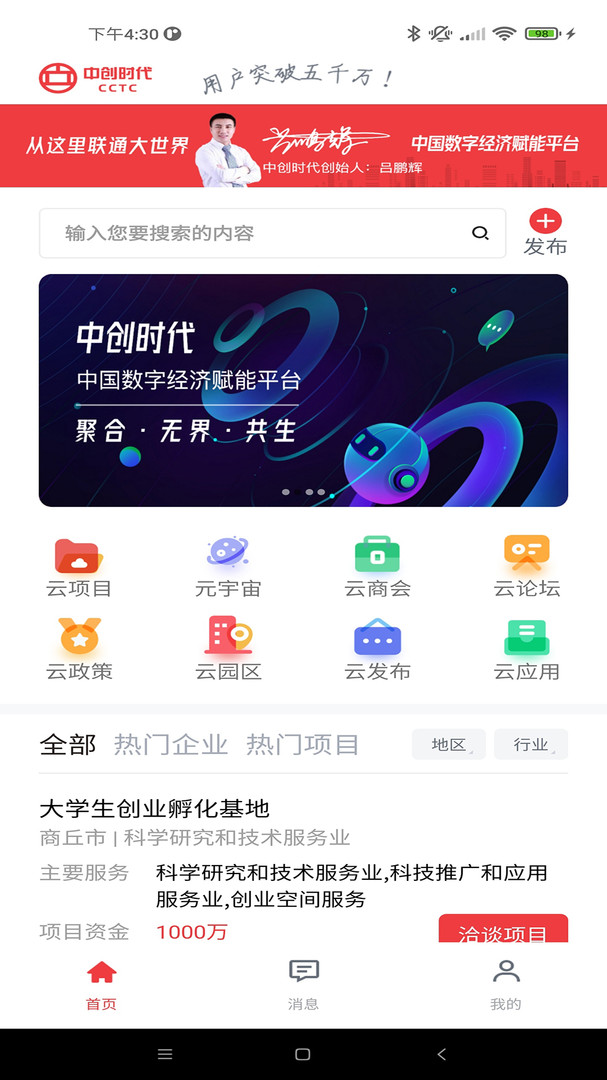
Task: Open the 云论坛 forum
Action: 527,567
